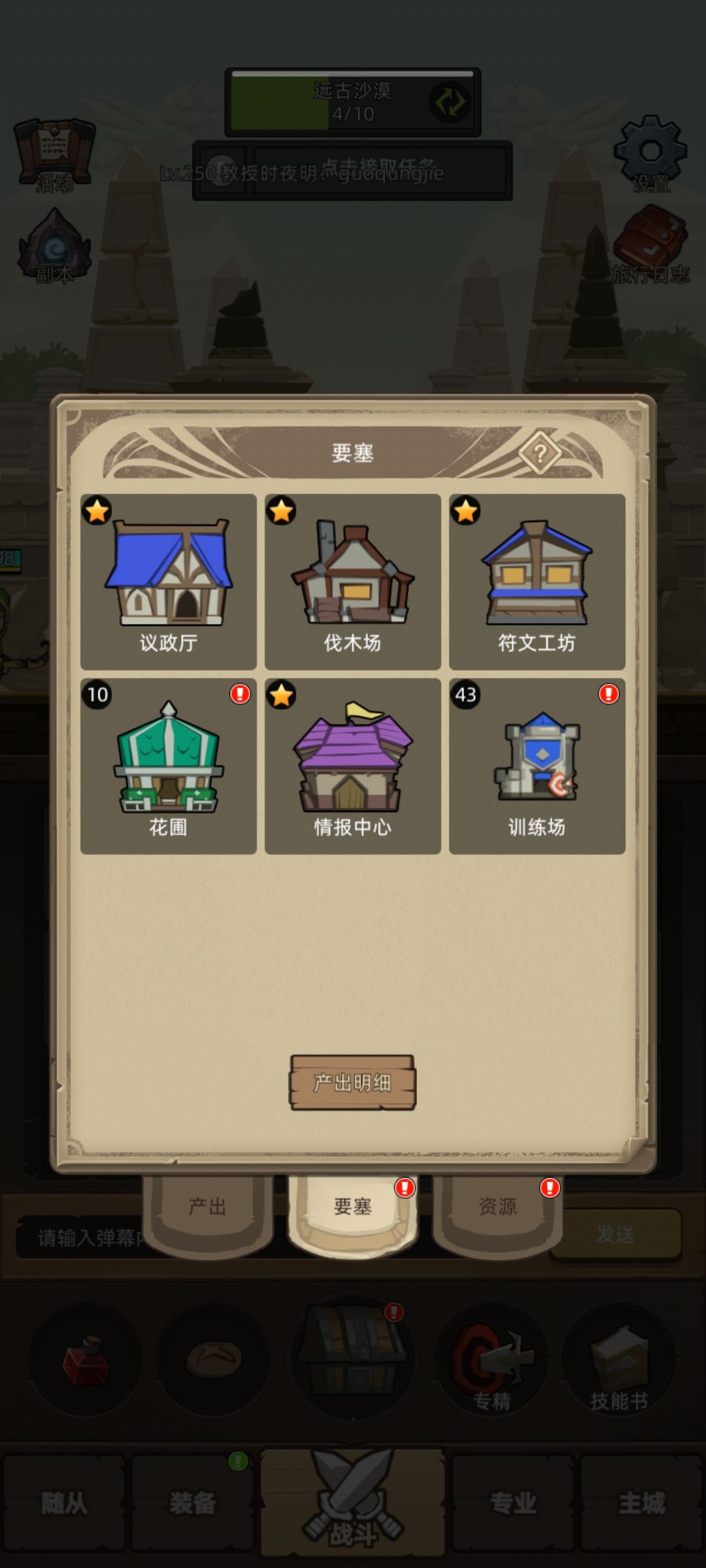This screenshot has height=1568, width=706.
Task: Open 产出明细 production details
Action: coord(353,1081)
